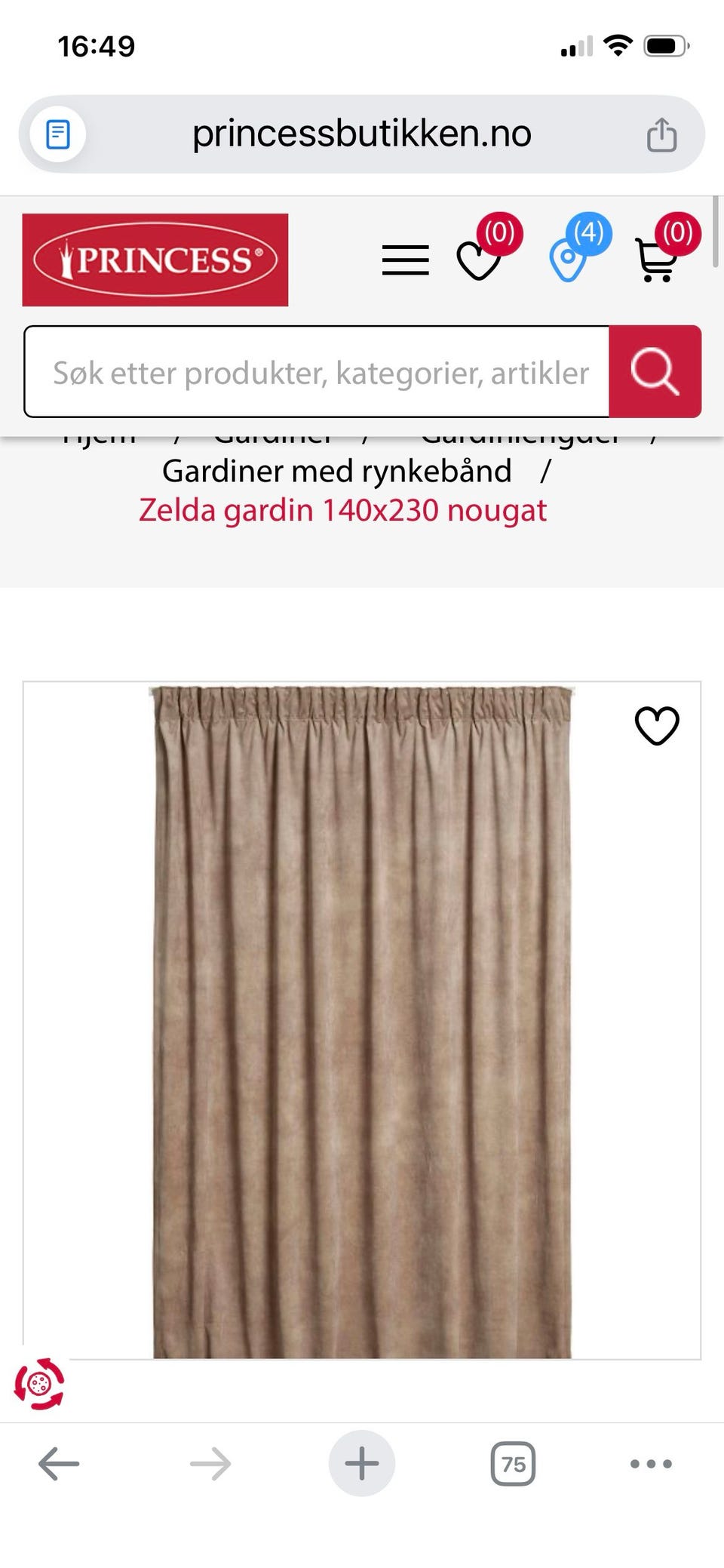Tap the red search magnifier button
The height and width of the screenshot is (1568, 724).
click(655, 372)
